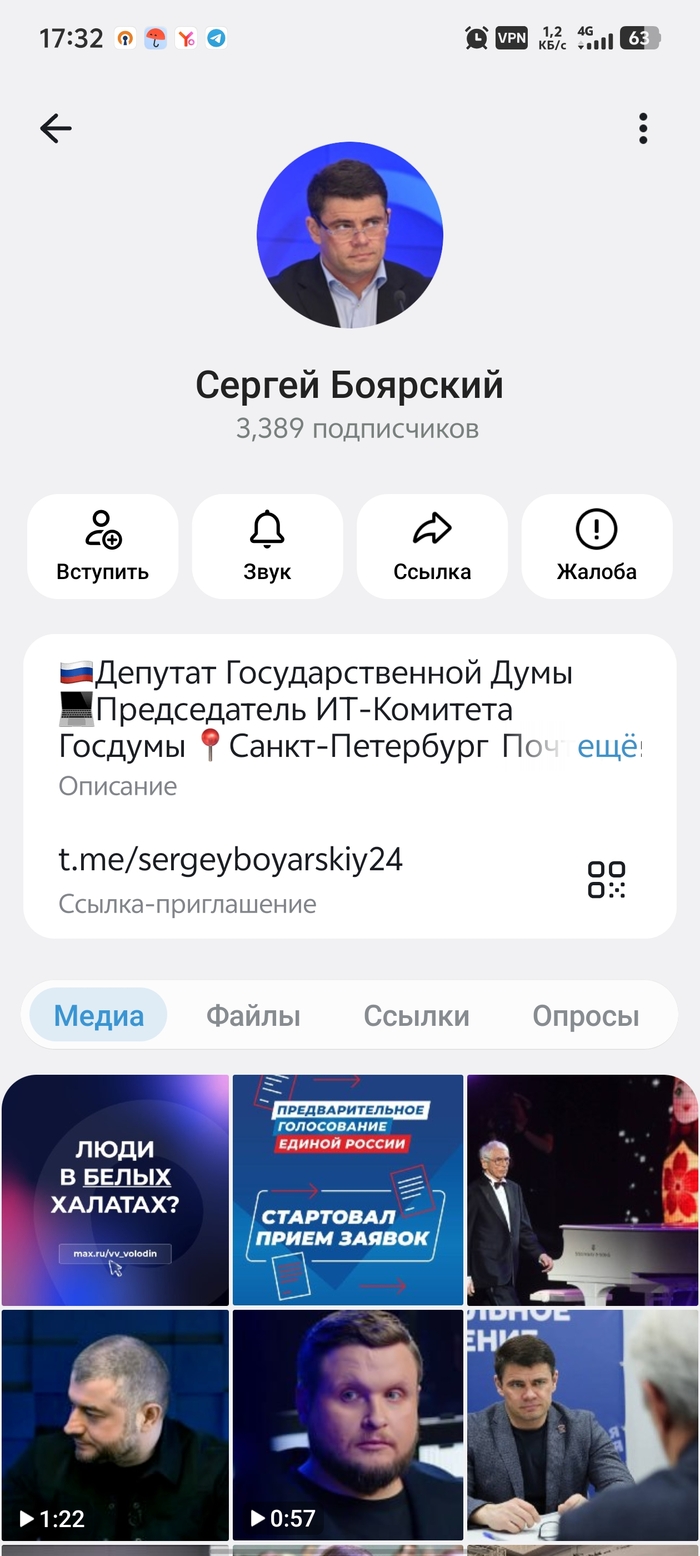Open the 'Стартовал прием заявок' image
700x1556 pixels.
coord(348,1190)
